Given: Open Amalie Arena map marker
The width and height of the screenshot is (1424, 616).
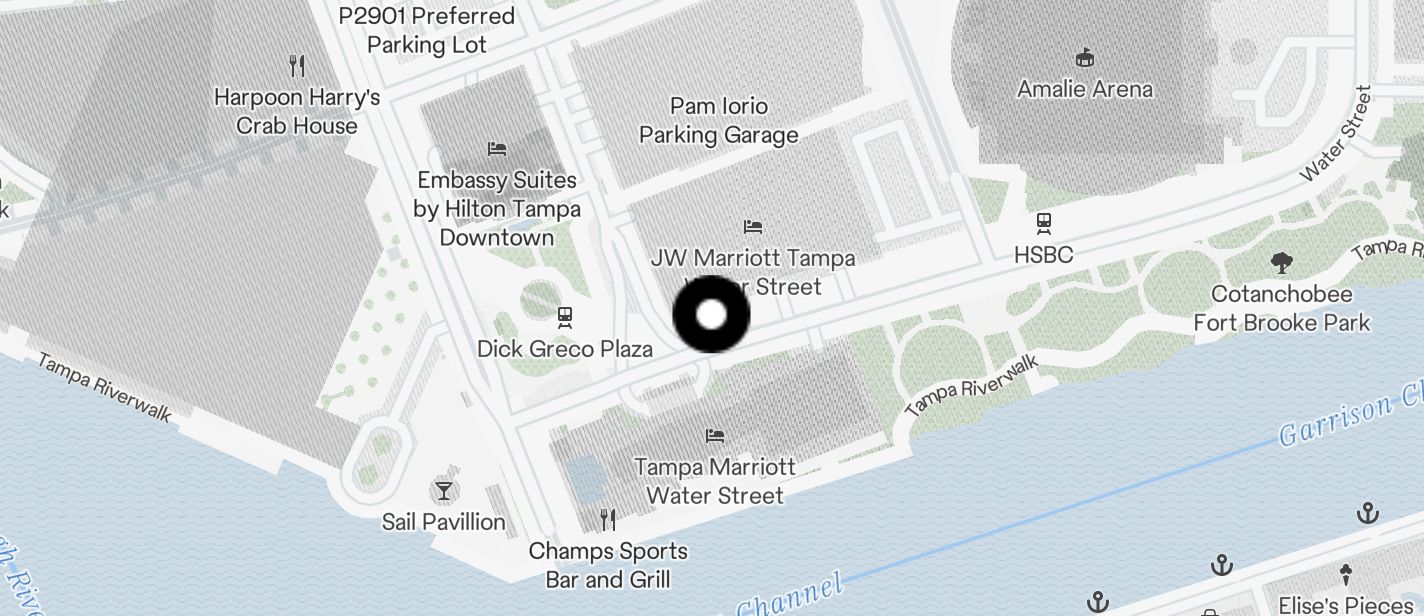Looking at the screenshot, I should 1084,57.
